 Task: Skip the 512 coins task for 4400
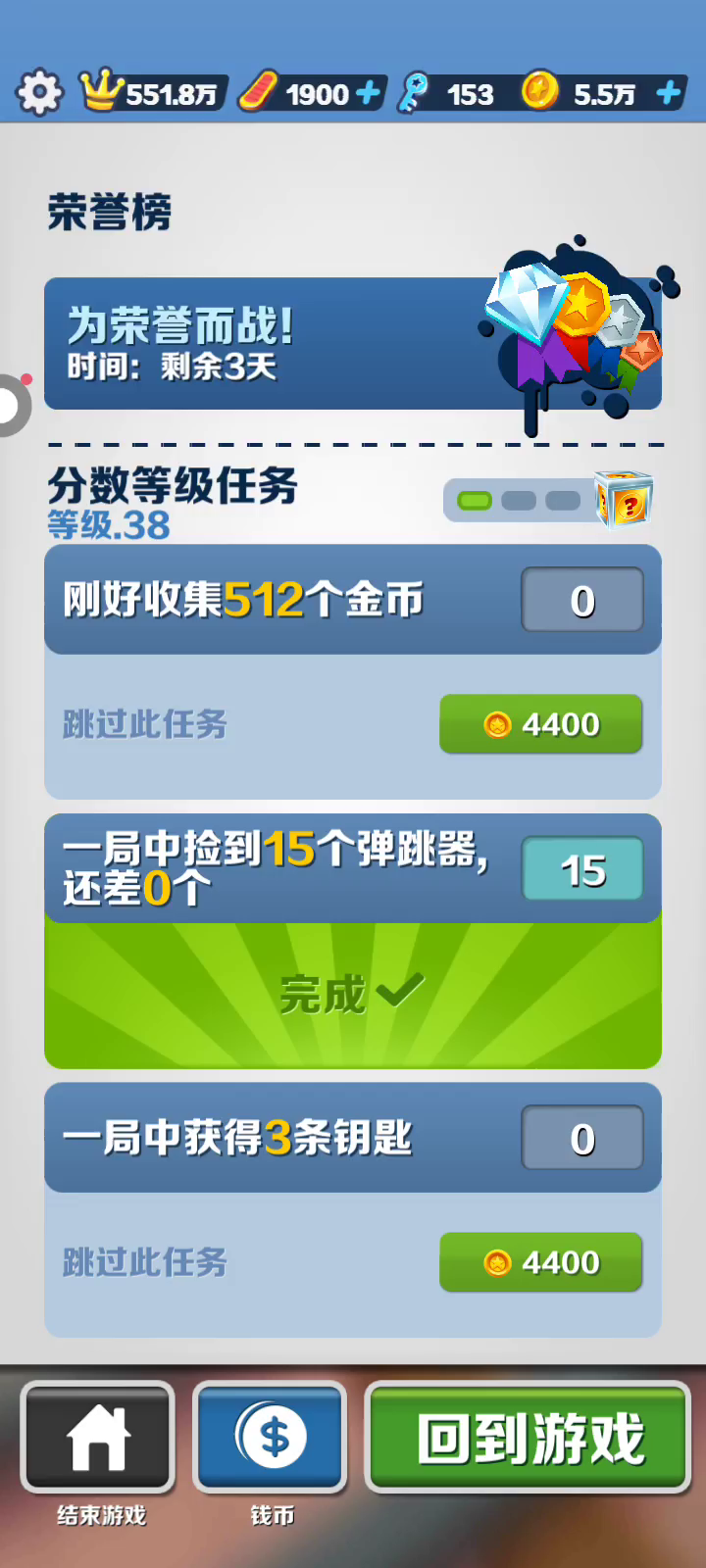pos(540,724)
